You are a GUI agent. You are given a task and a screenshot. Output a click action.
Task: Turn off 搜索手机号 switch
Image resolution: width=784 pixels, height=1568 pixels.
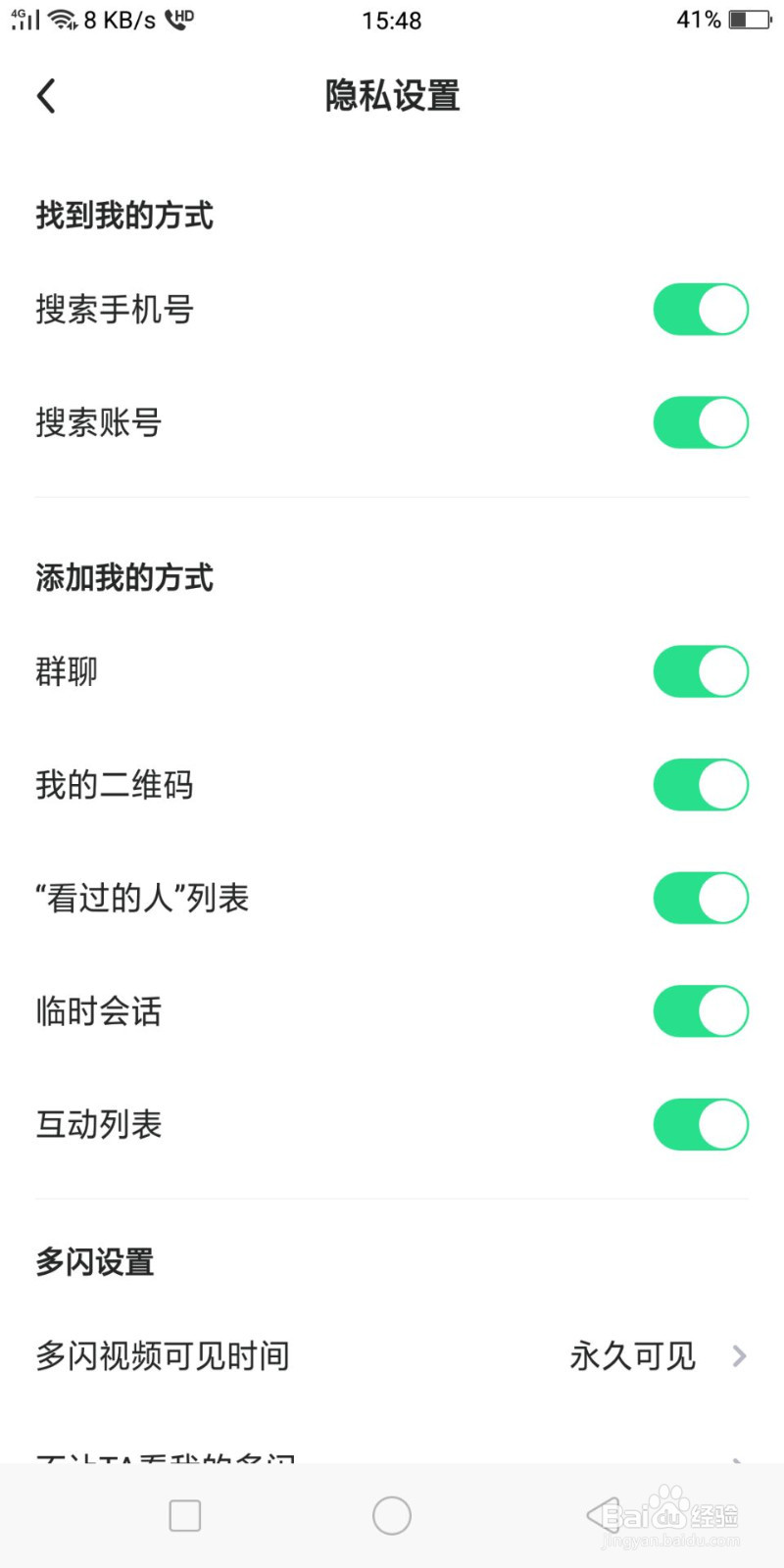click(x=701, y=310)
